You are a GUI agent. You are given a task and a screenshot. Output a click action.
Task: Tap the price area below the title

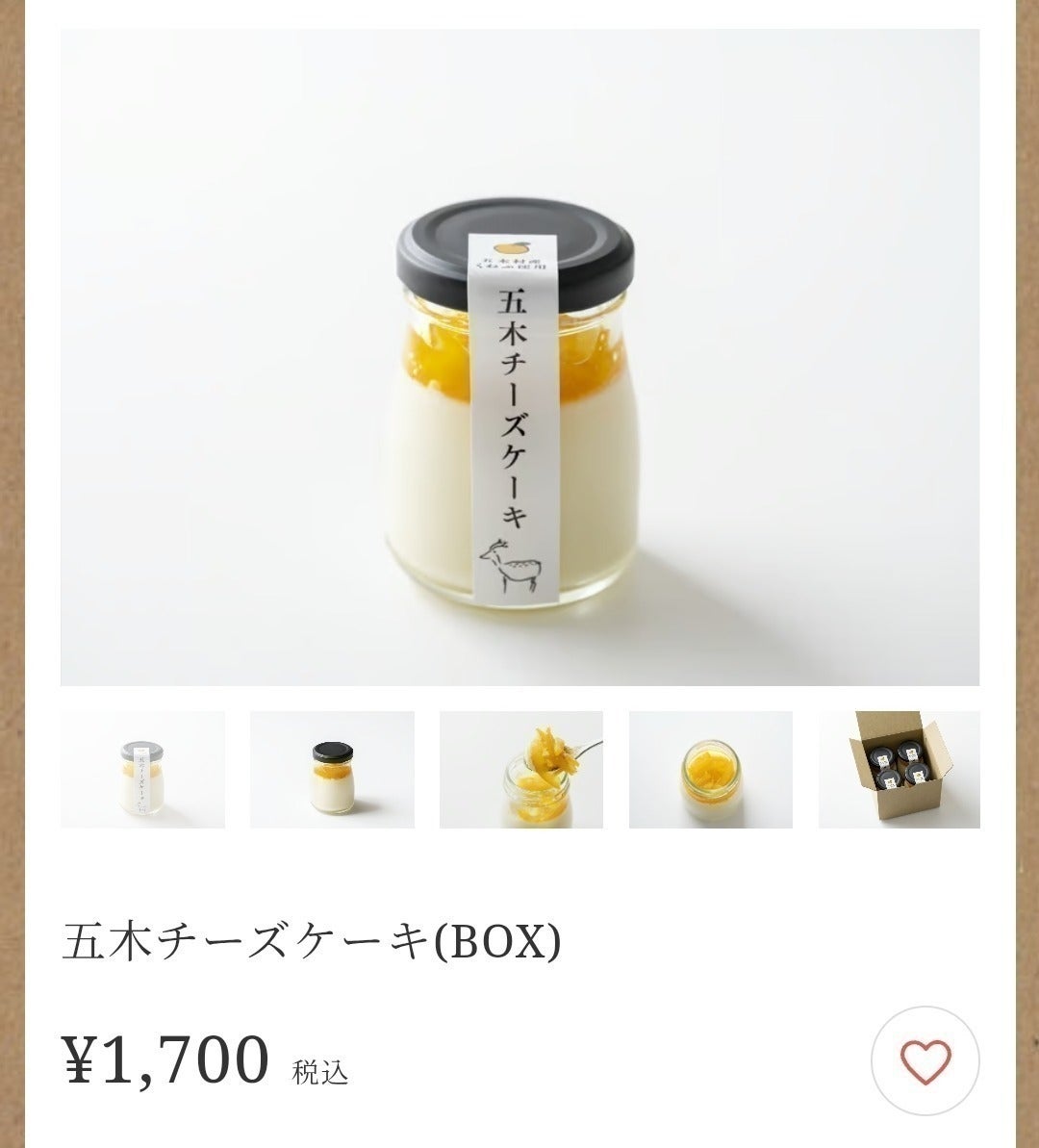168,1059
